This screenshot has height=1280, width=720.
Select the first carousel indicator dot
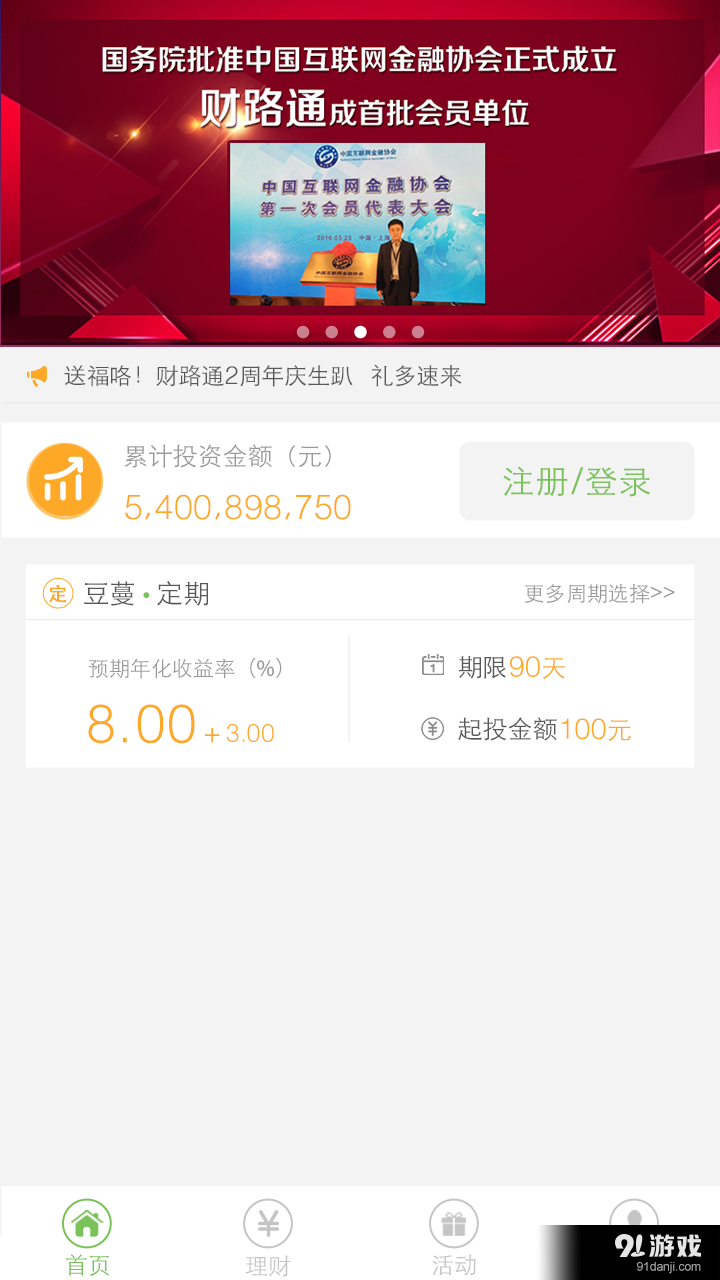[x=303, y=332]
